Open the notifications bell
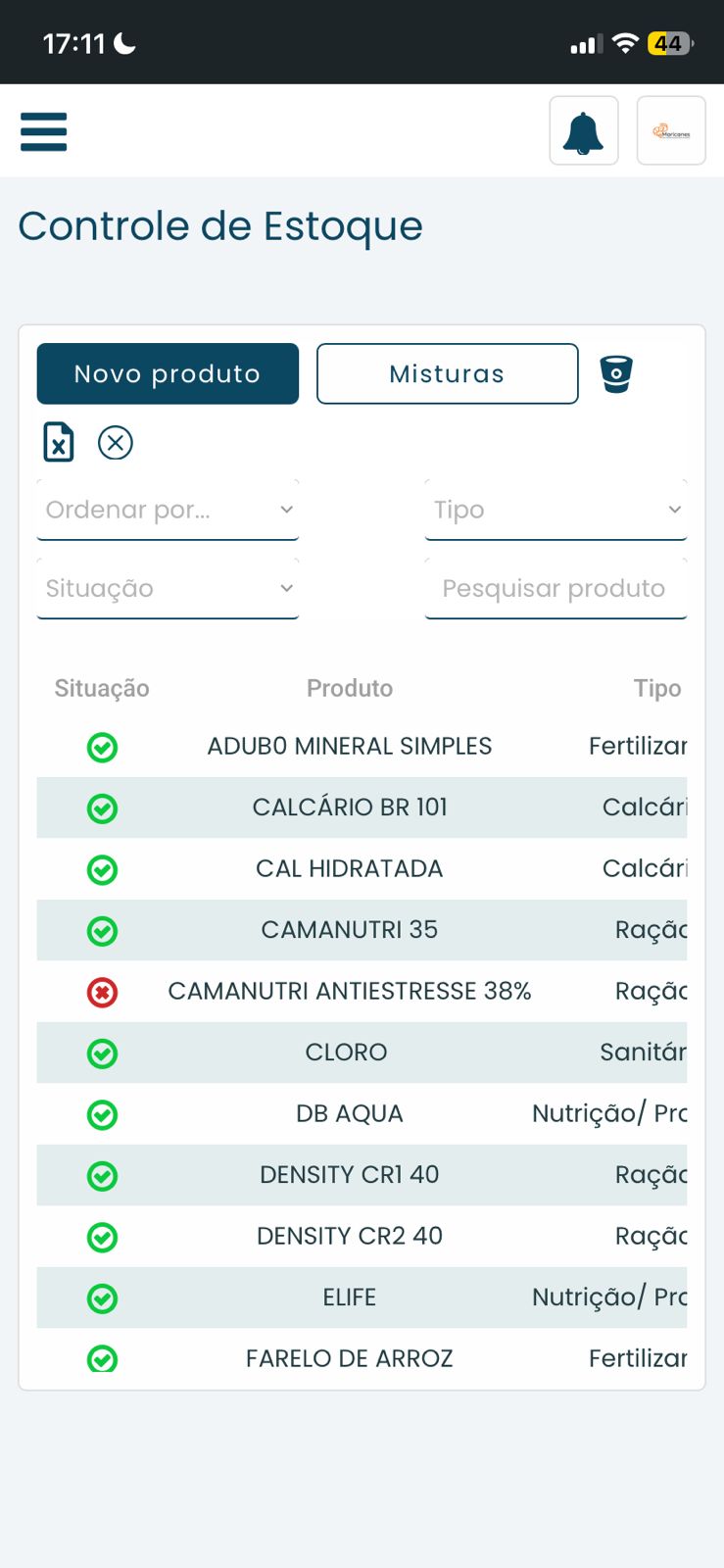 584,130
